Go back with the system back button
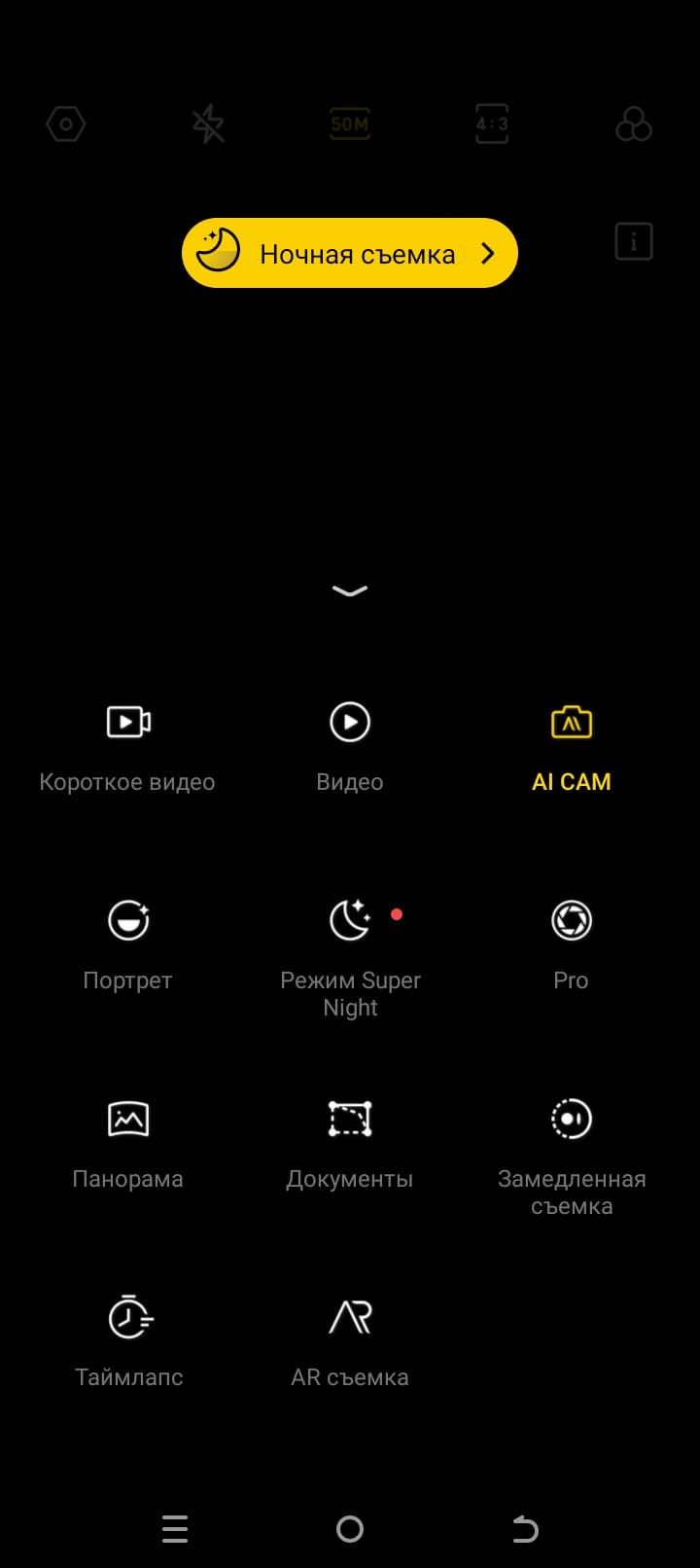700x1568 pixels. pos(525,1529)
